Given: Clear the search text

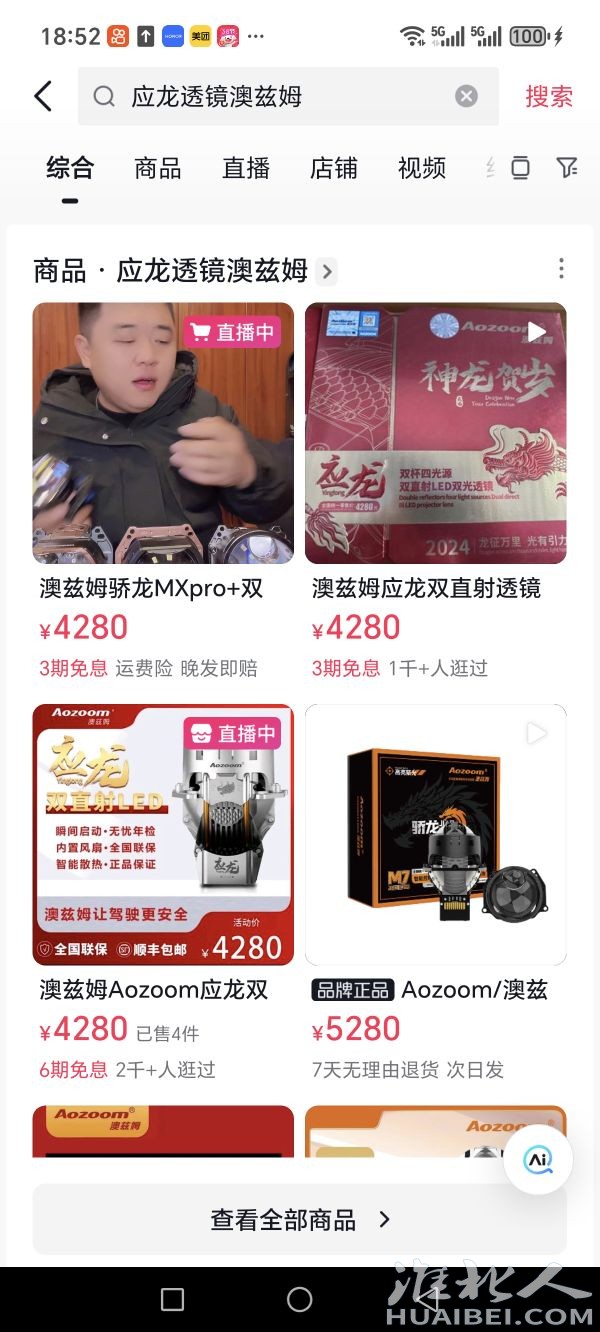Looking at the screenshot, I should coord(466,96).
